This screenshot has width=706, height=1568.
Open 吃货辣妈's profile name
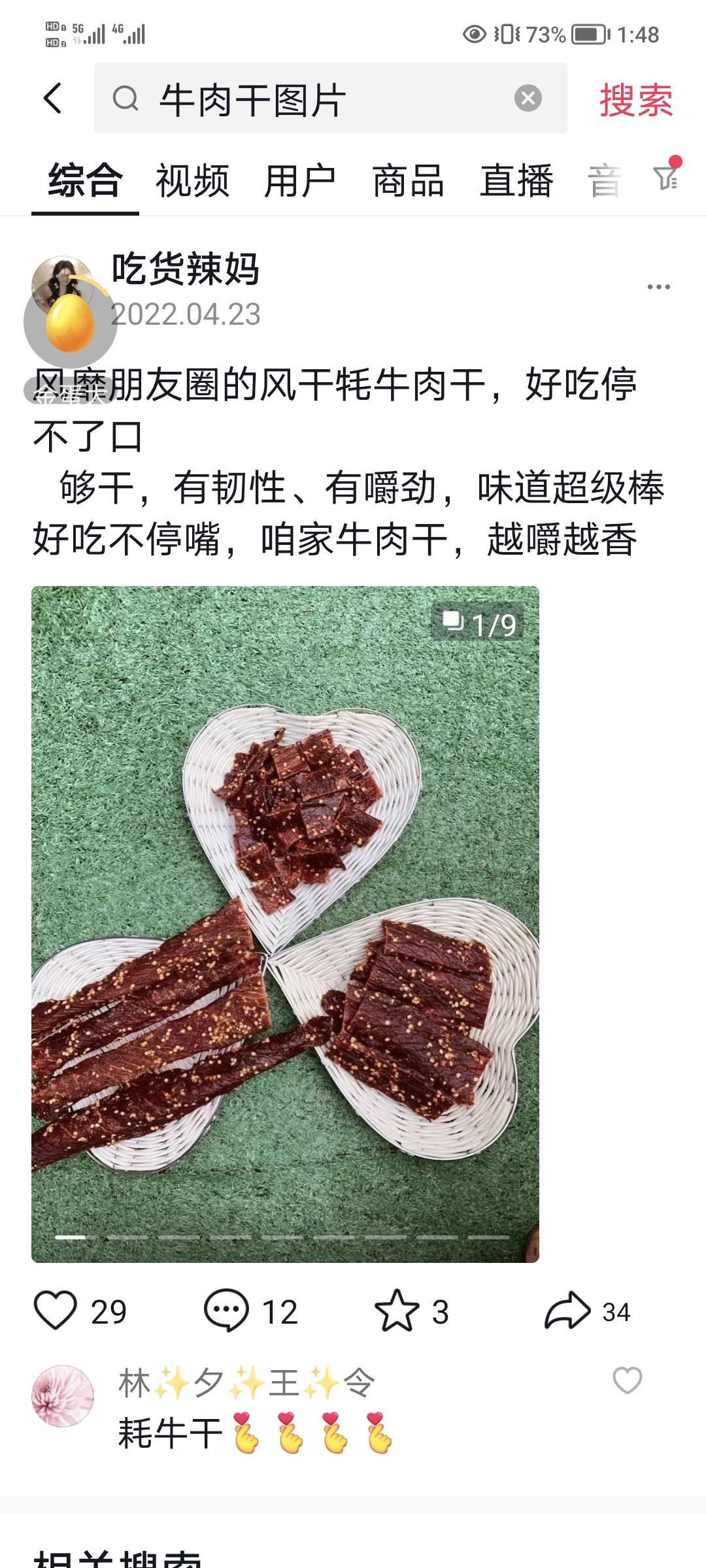pyautogui.click(x=186, y=269)
